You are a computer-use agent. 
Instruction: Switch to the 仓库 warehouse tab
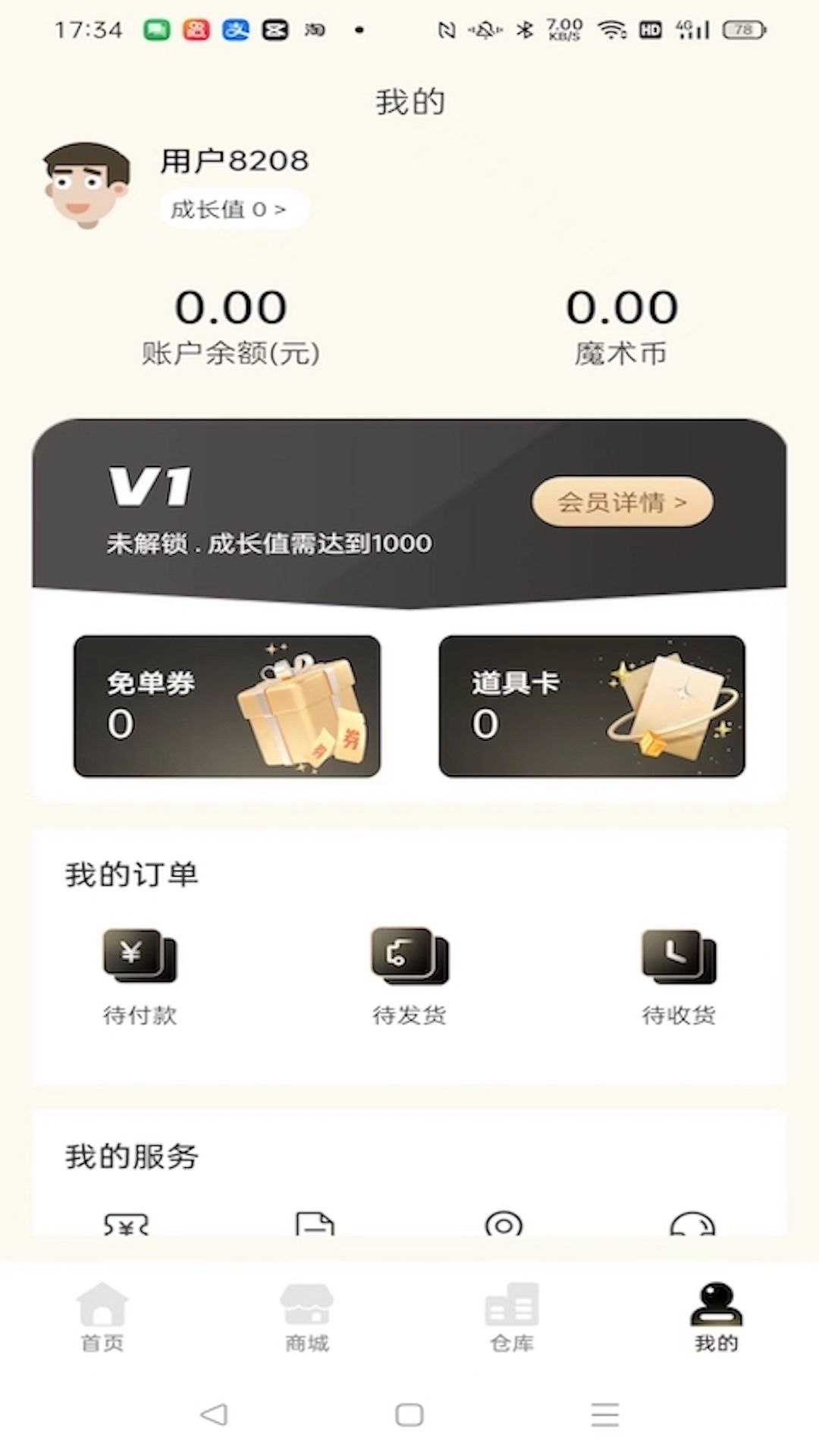click(x=512, y=1318)
